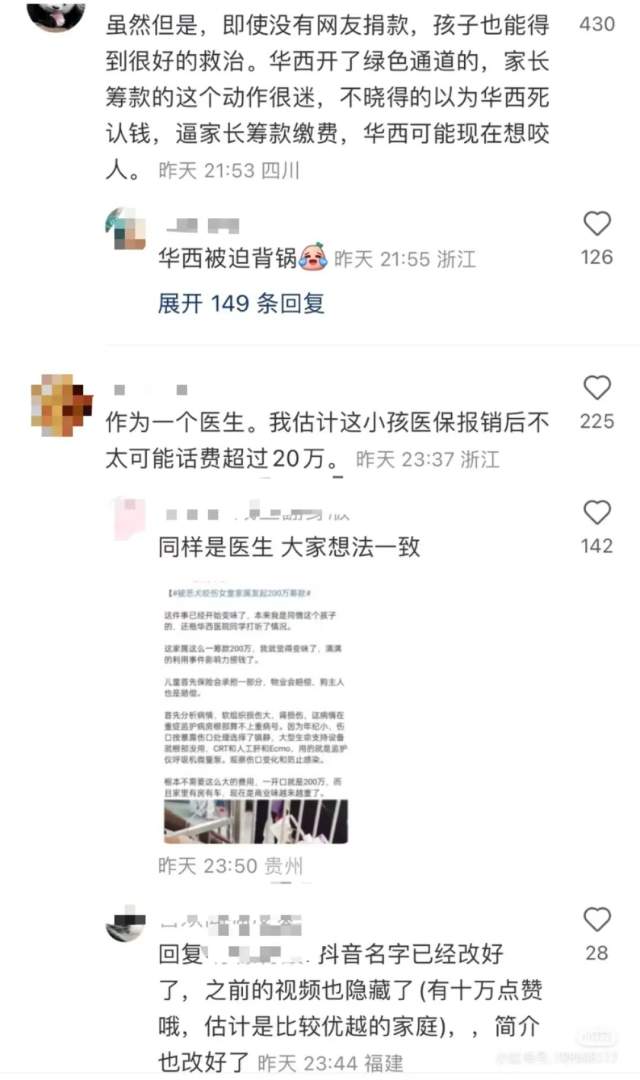640x1080 pixels.
Task: Like the comment starting 作为一个医生
Action: (596, 388)
